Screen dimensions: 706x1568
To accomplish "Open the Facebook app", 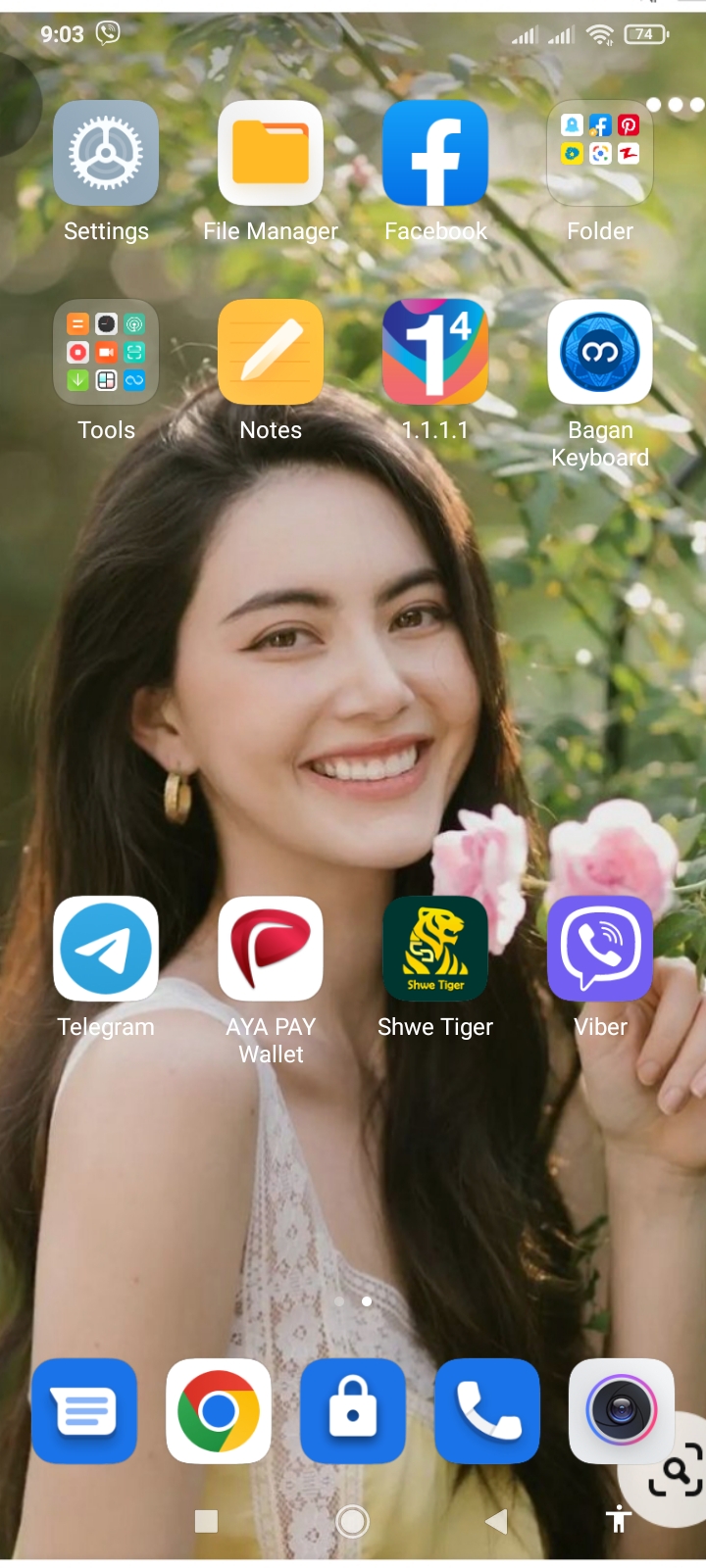I will pyautogui.click(x=435, y=154).
